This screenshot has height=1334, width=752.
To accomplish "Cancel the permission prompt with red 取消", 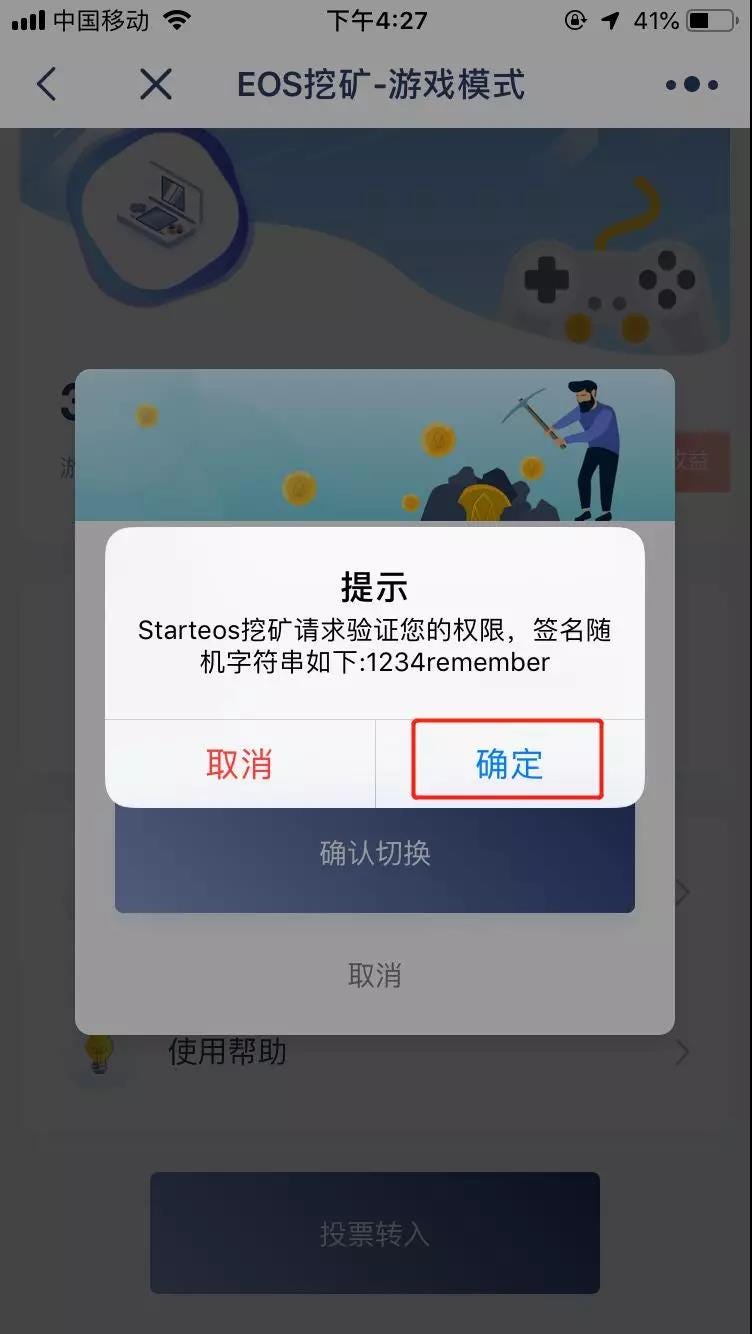I will pos(239,763).
